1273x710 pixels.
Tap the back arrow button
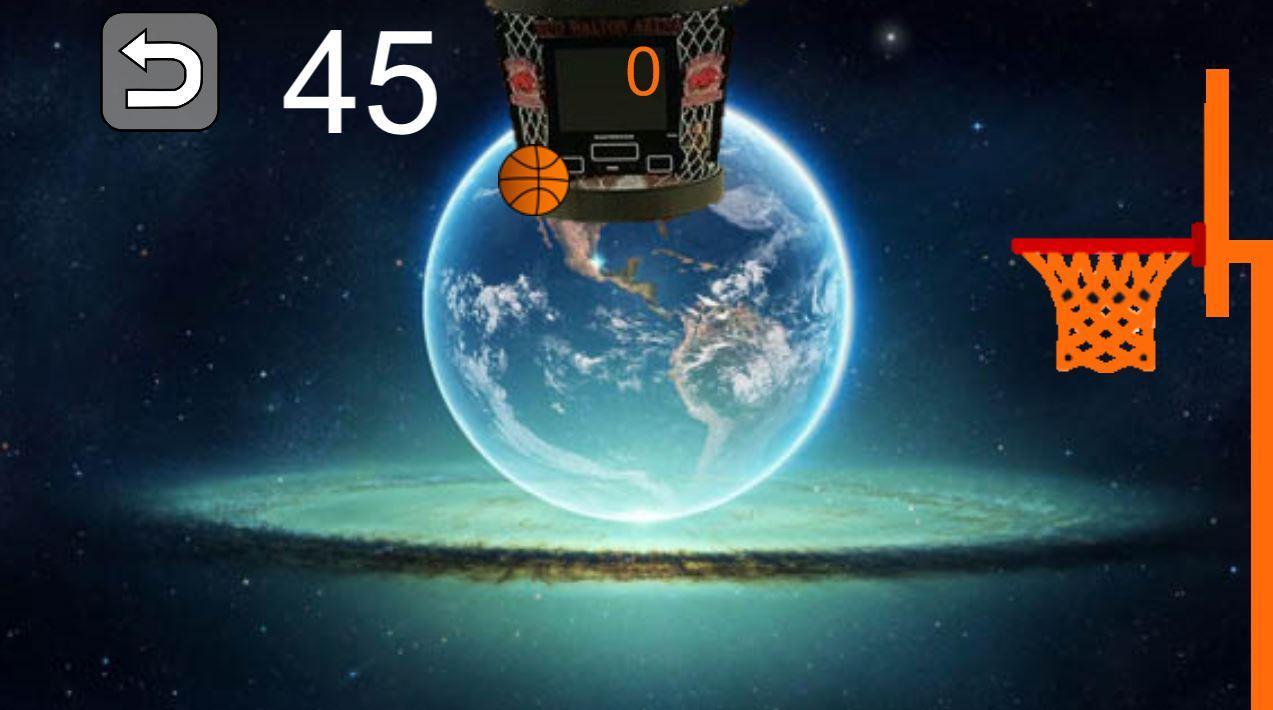click(160, 72)
